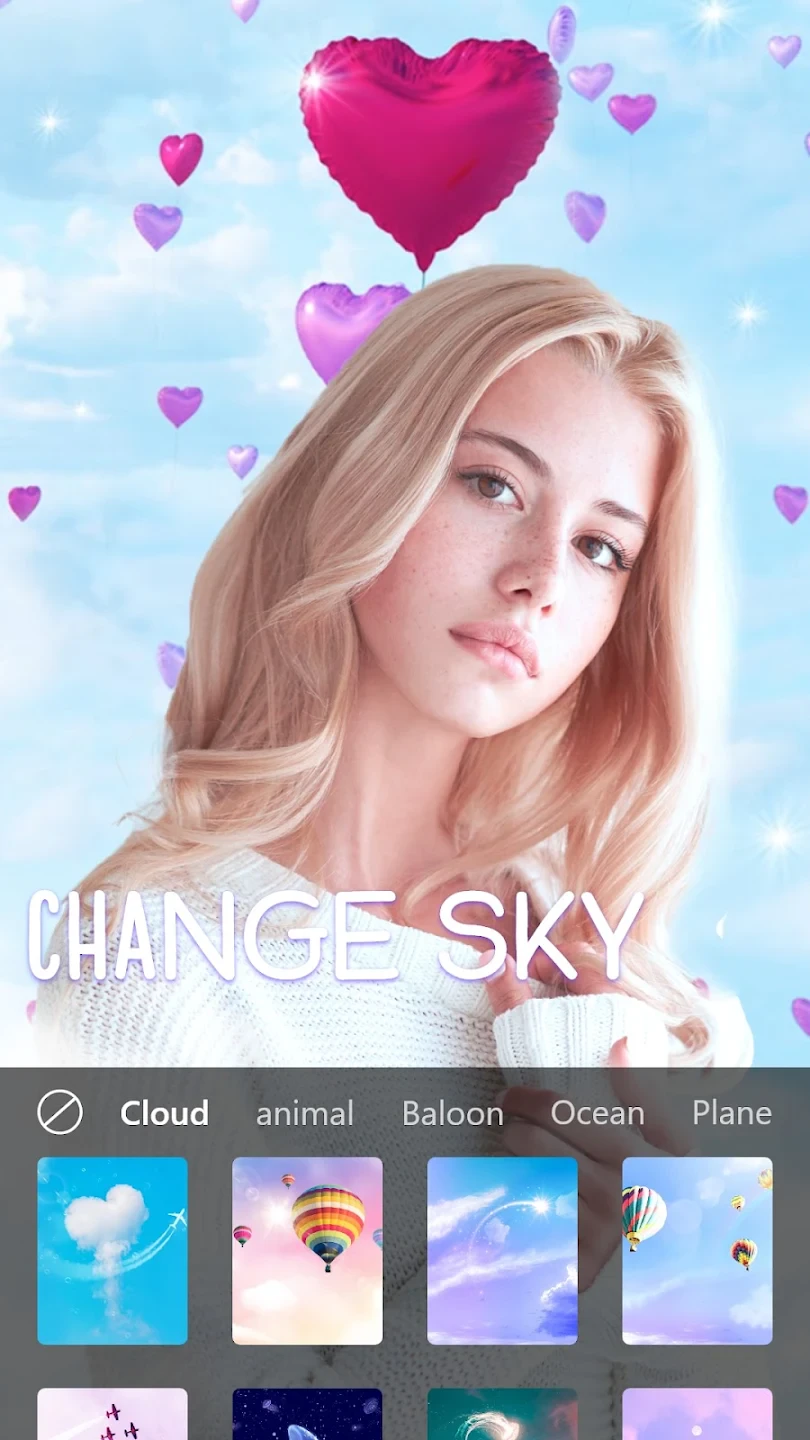Open the Plane category
The height and width of the screenshot is (1440, 810).
point(731,1113)
